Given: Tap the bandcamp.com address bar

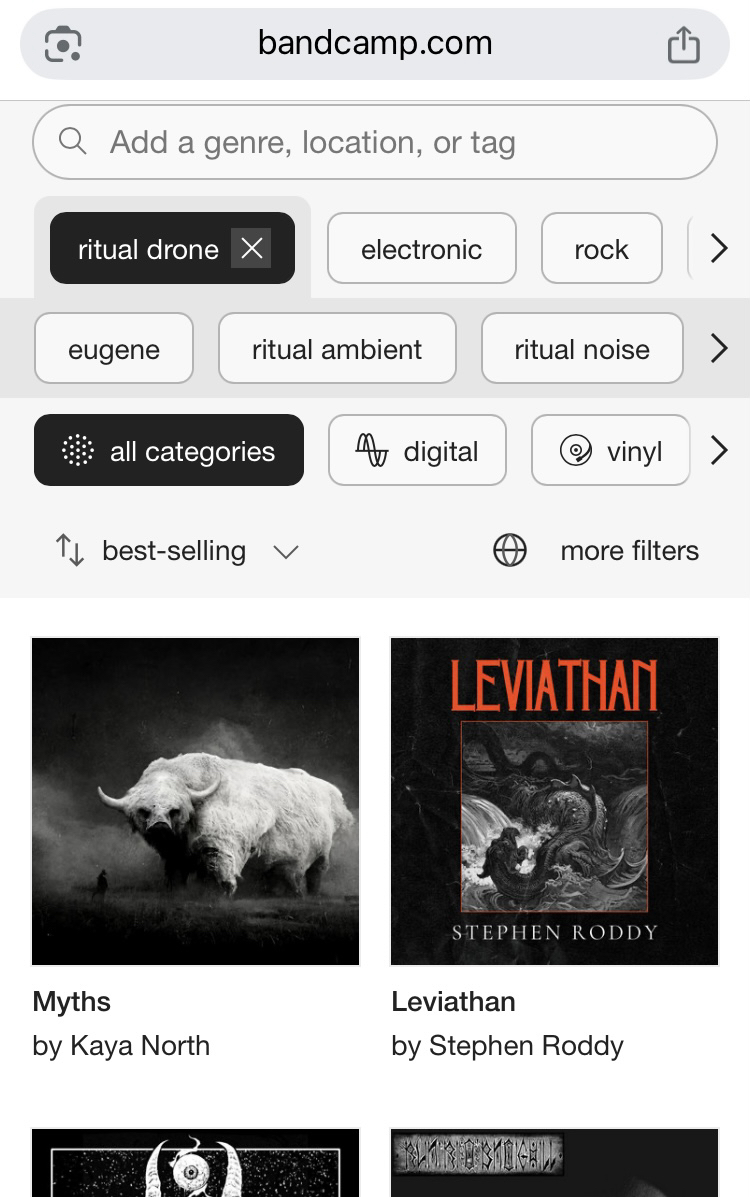Looking at the screenshot, I should point(375,43).
